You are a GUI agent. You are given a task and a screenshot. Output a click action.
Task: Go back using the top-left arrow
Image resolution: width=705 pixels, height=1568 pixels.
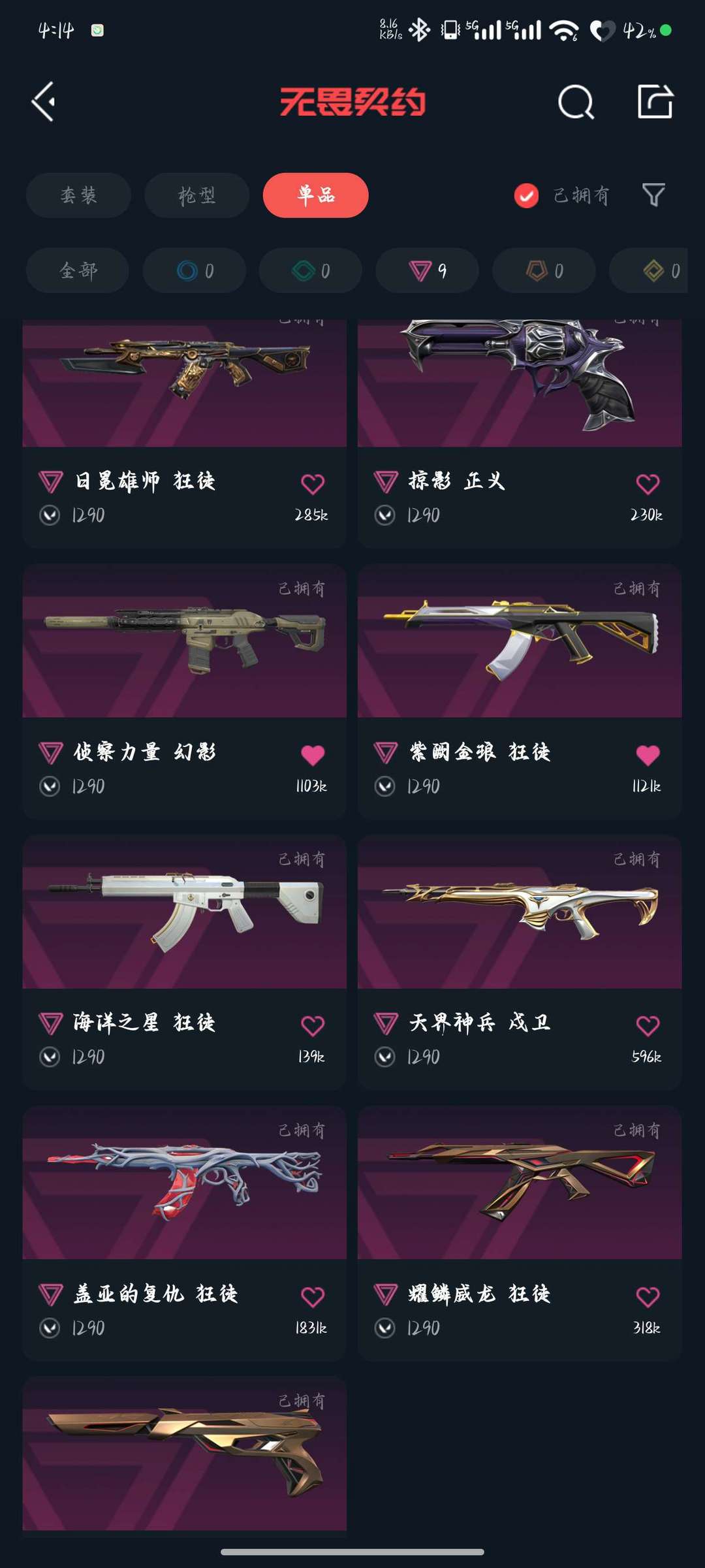click(44, 102)
